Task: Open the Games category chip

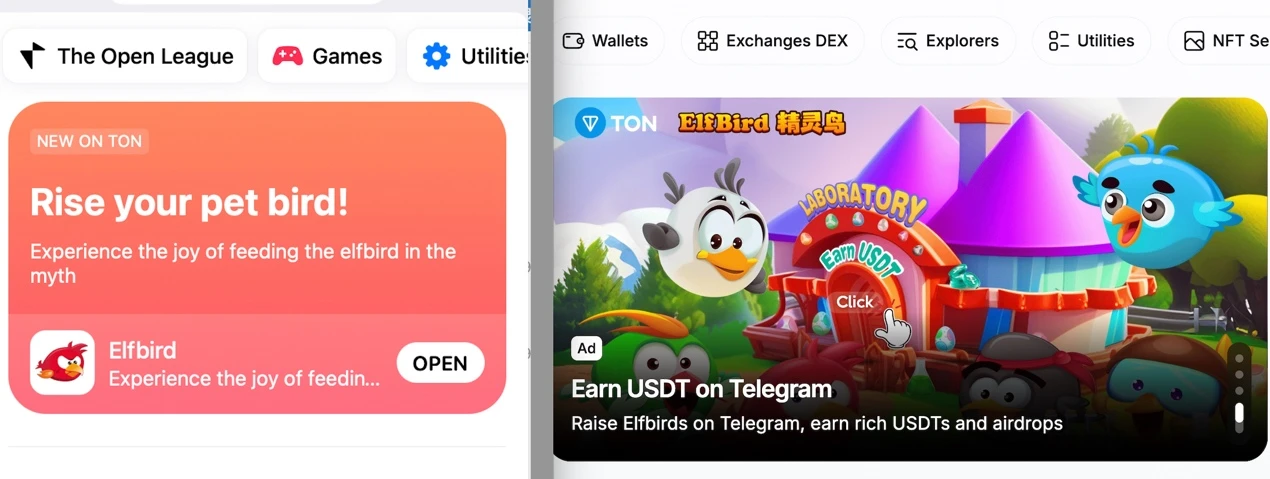Action: (327, 56)
